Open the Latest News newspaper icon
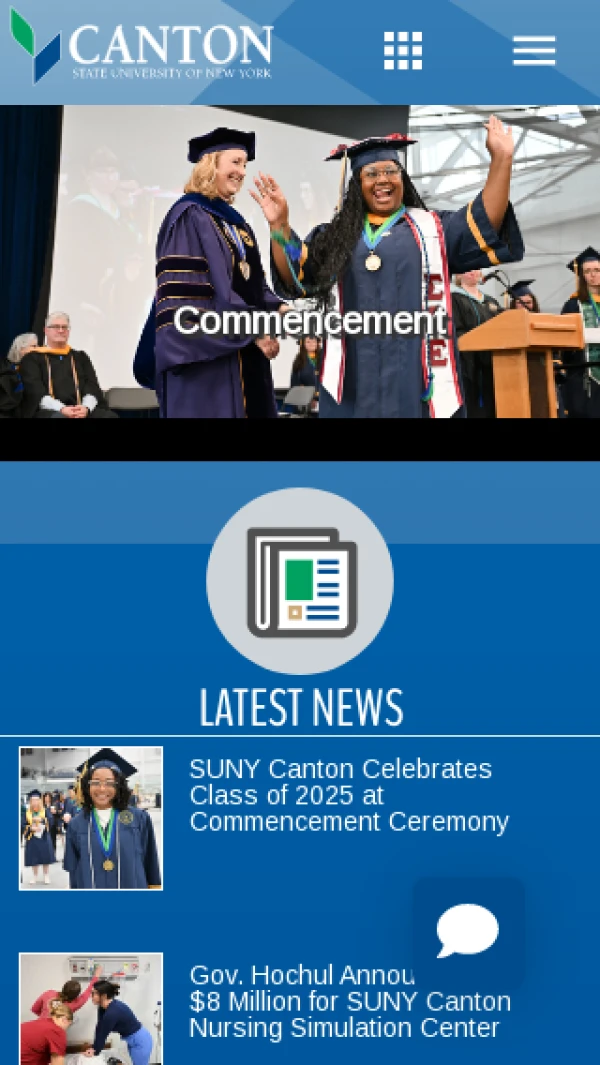Viewport: 600px width, 1065px height. [x=300, y=581]
